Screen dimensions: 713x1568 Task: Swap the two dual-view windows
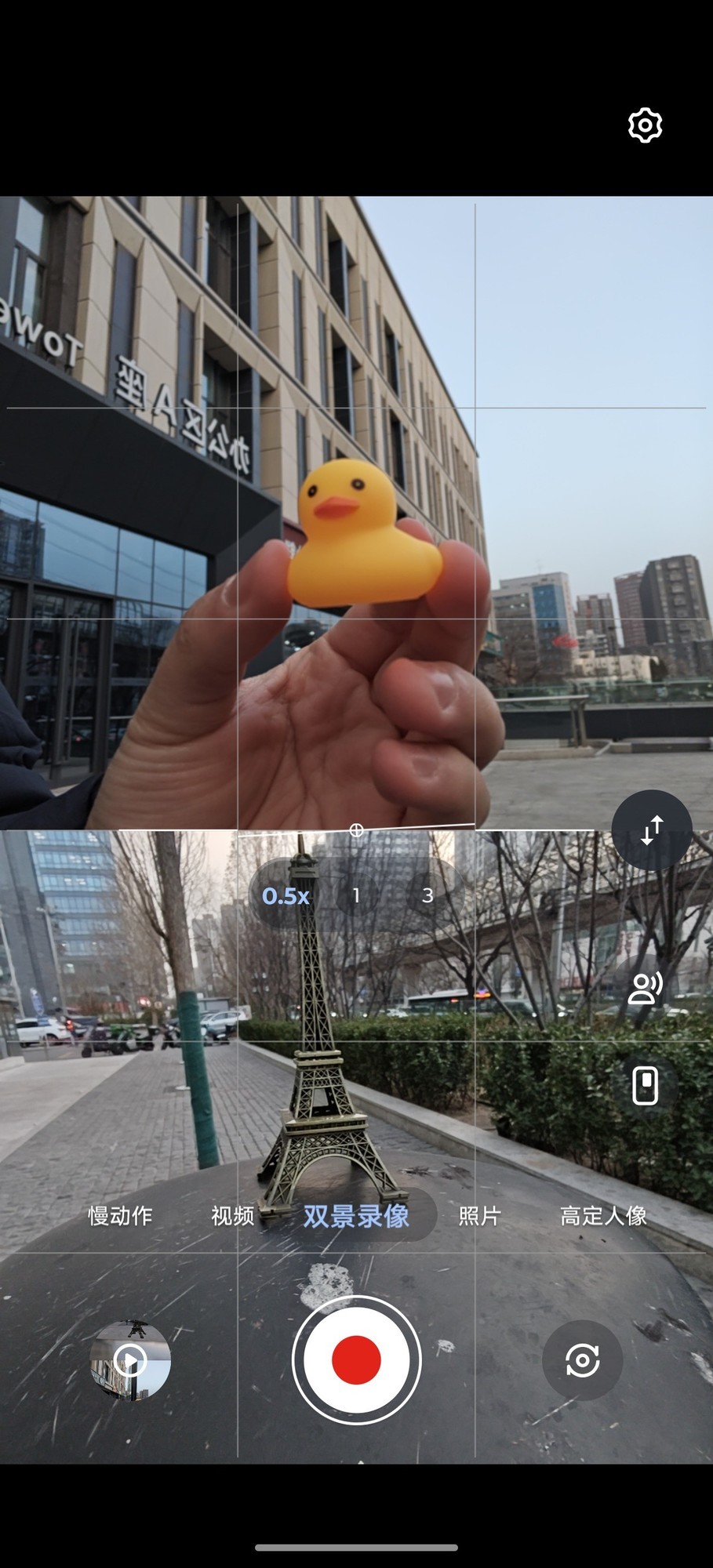coord(651,829)
